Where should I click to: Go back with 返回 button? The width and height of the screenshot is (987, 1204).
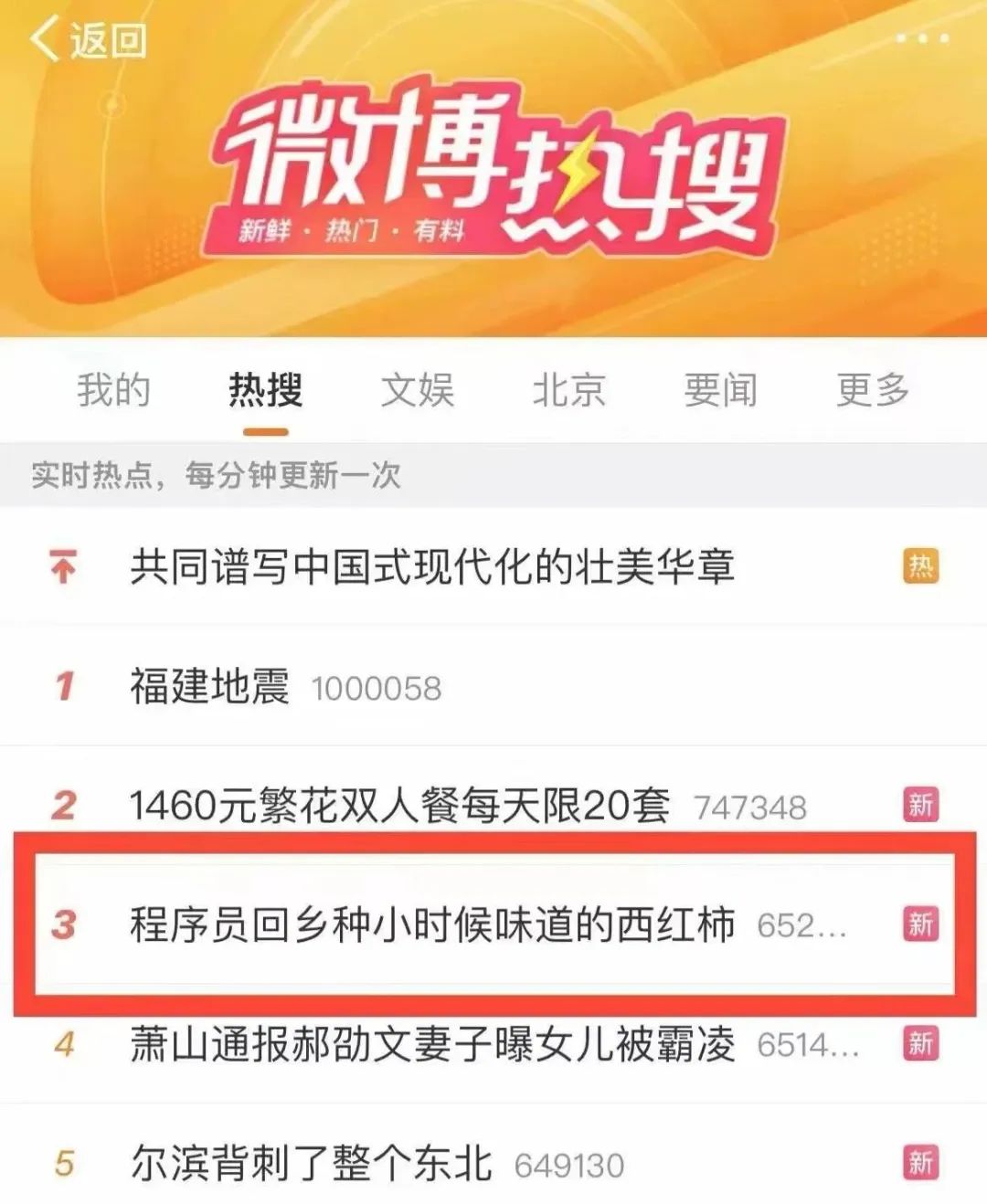click(x=89, y=39)
